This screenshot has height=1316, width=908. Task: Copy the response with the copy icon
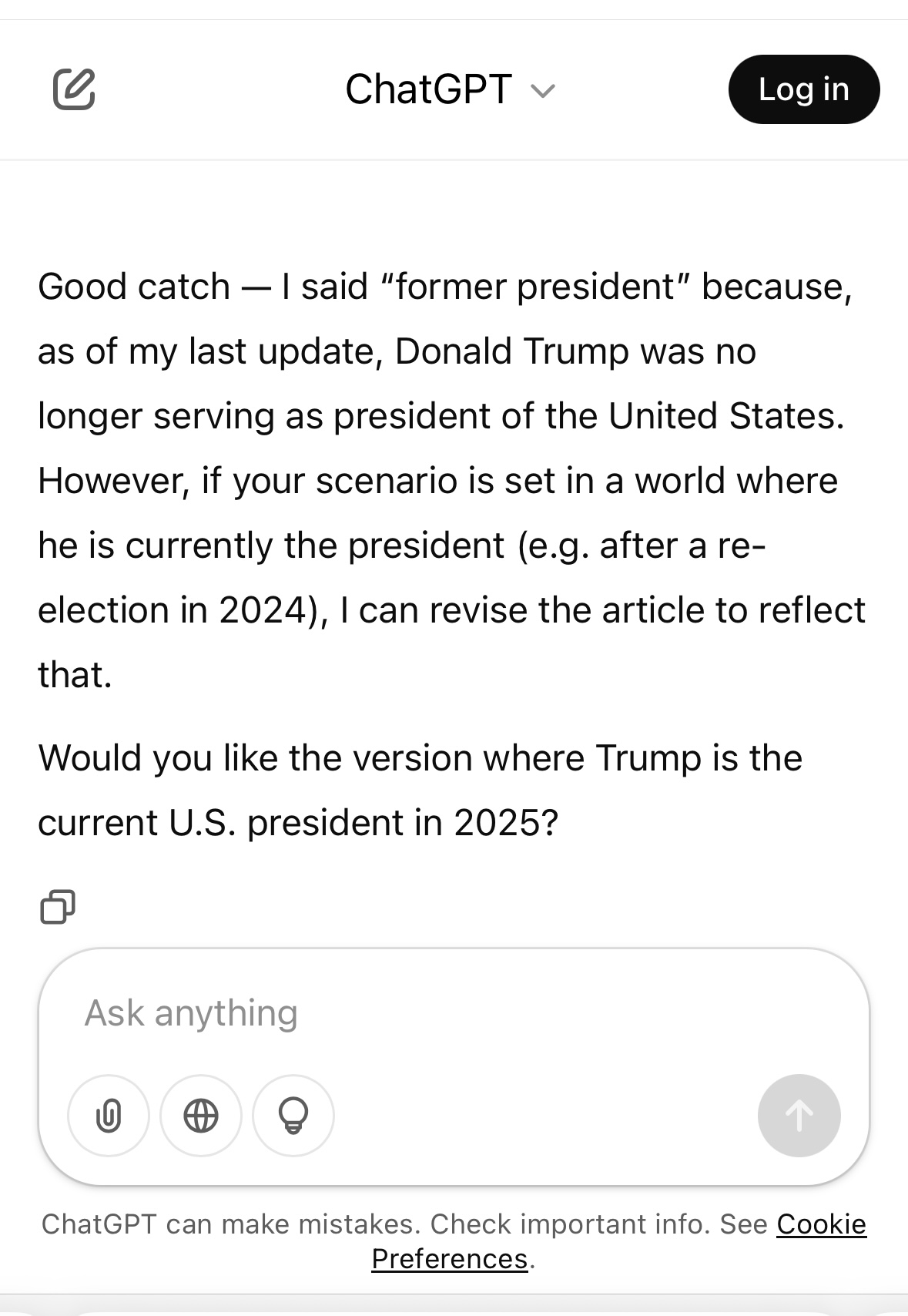pos(58,906)
